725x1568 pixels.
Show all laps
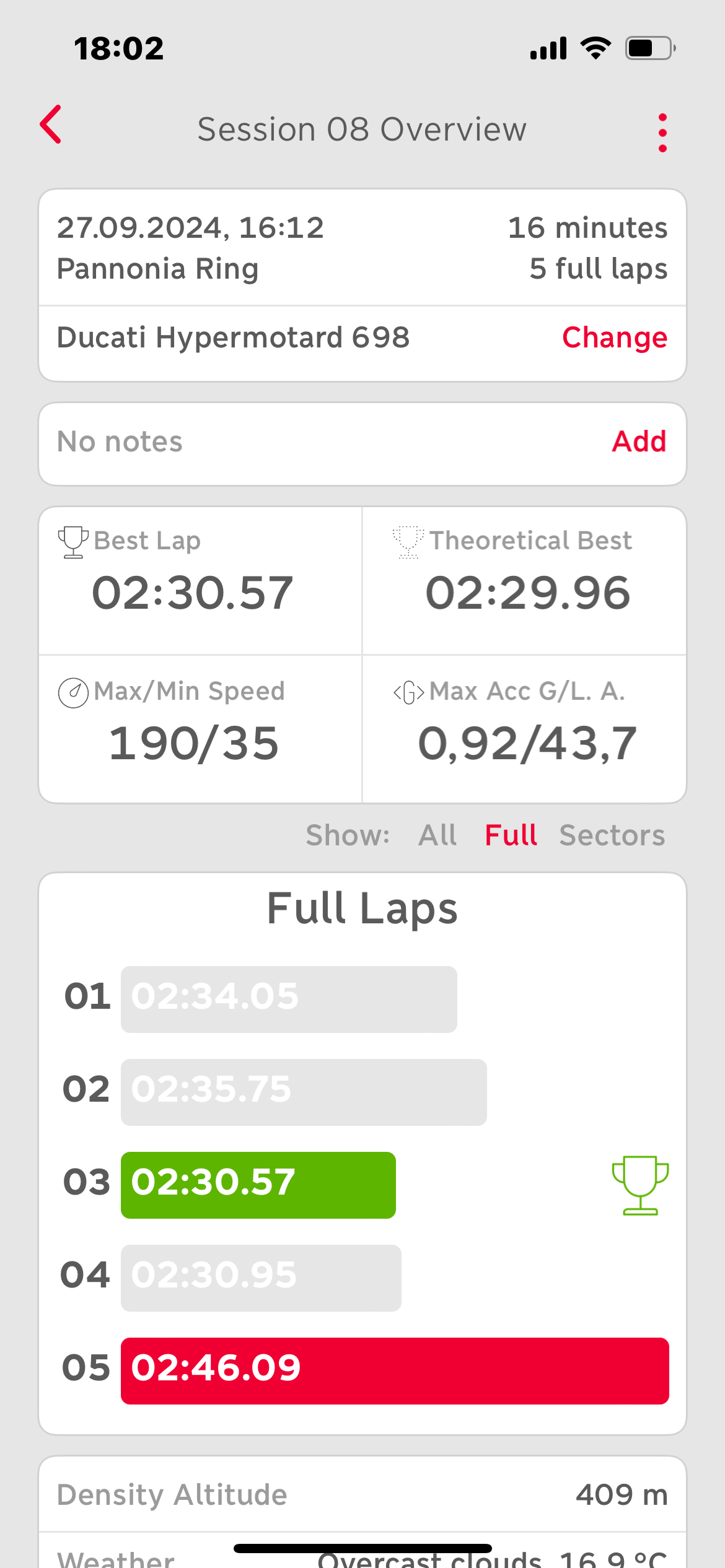coord(437,835)
